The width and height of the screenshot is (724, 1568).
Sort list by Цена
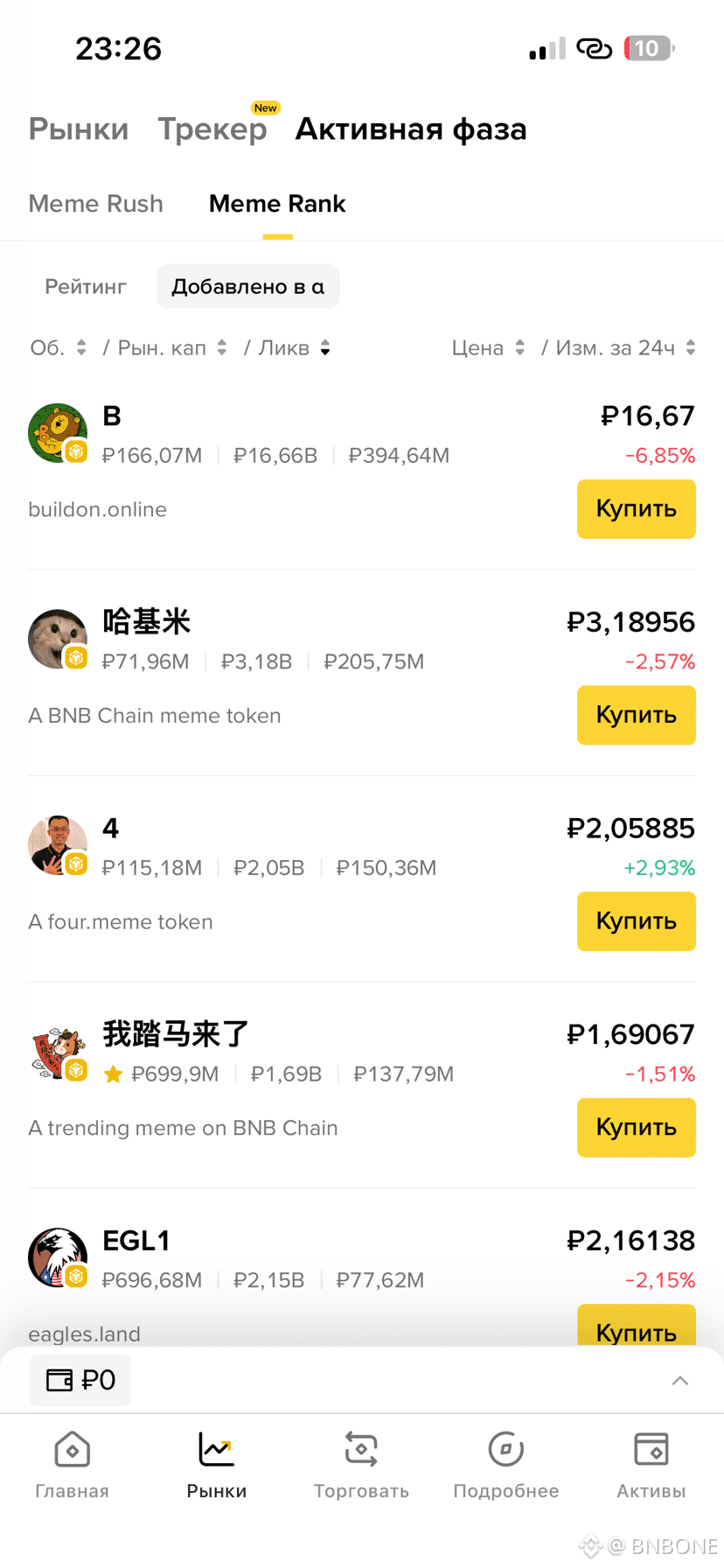click(x=488, y=348)
